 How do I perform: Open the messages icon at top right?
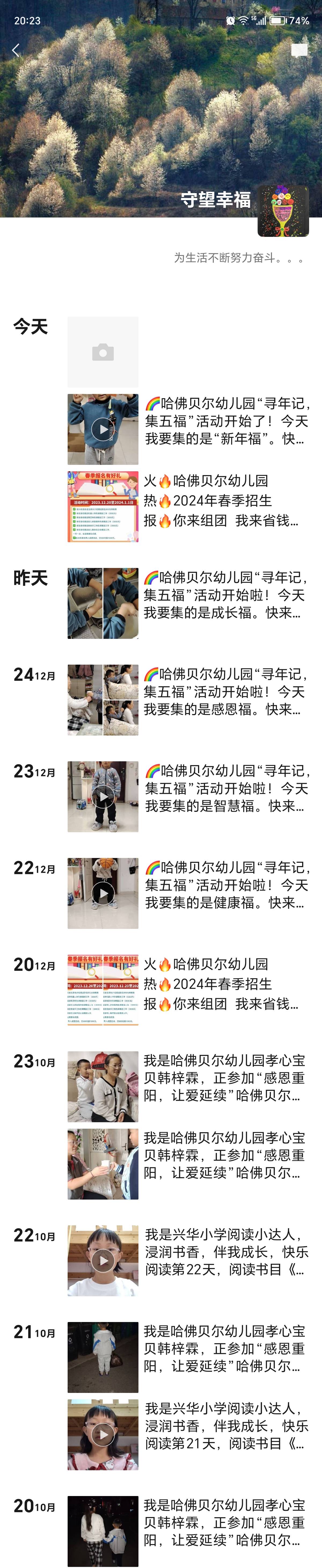pos(299,50)
